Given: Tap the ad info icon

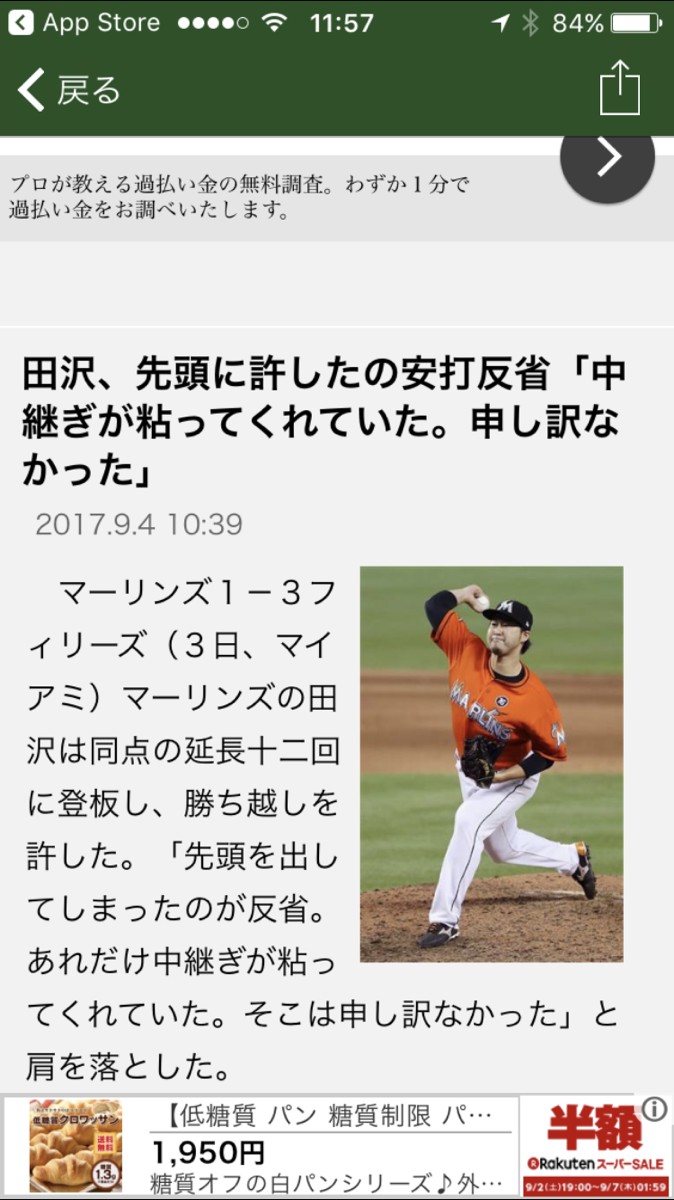Looking at the screenshot, I should click(655, 1109).
